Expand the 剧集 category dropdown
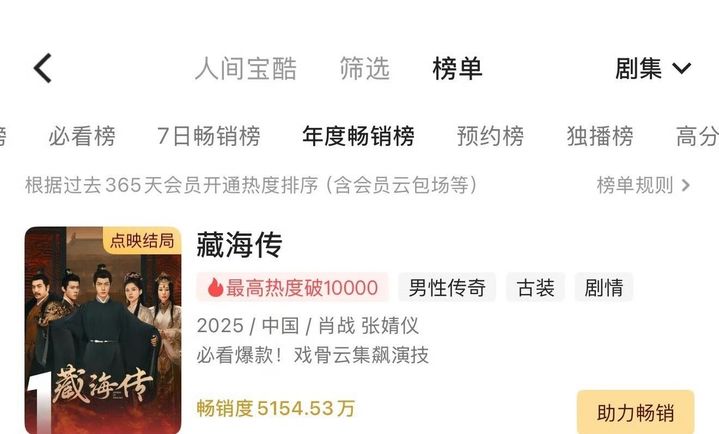This screenshot has height=434, width=719. [653, 68]
